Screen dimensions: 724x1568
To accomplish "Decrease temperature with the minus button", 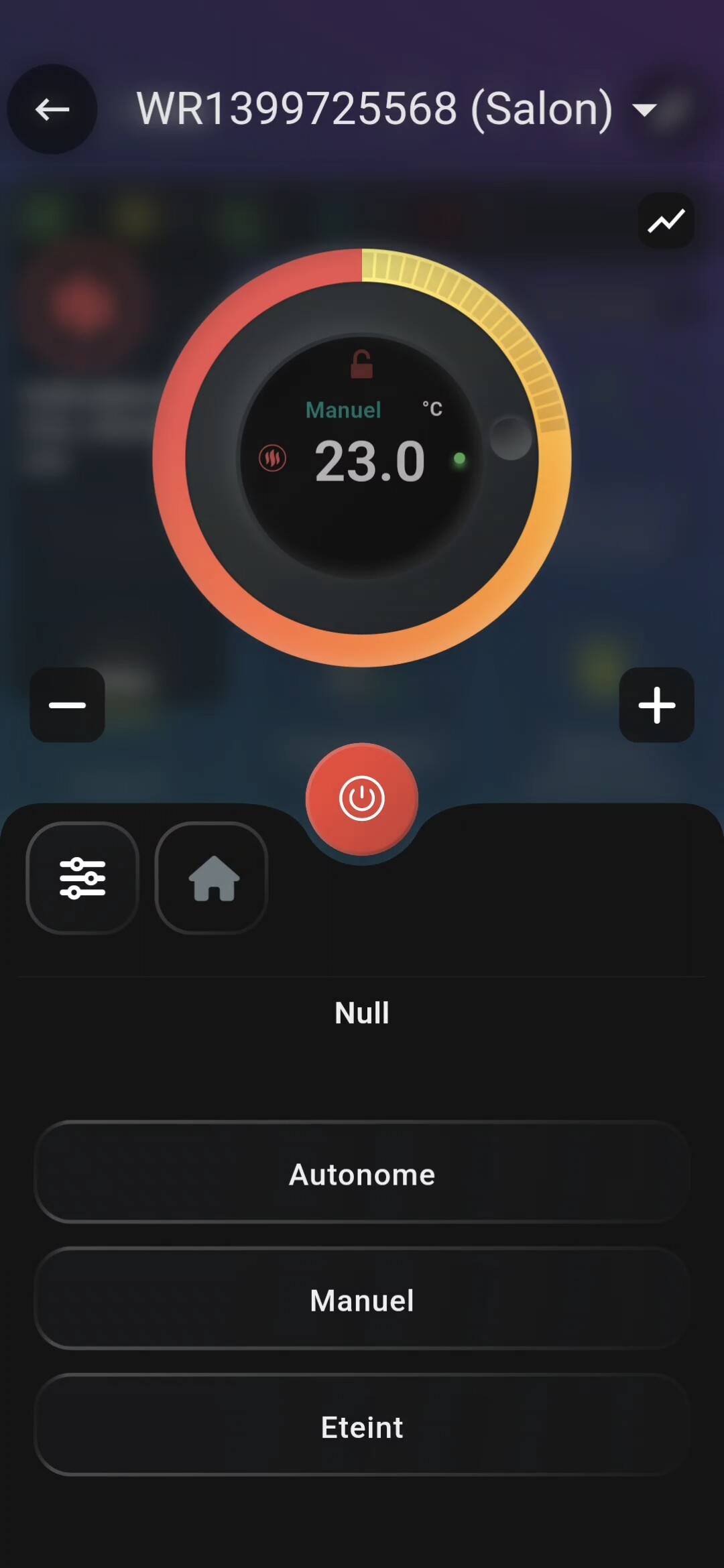I will pos(67,705).
